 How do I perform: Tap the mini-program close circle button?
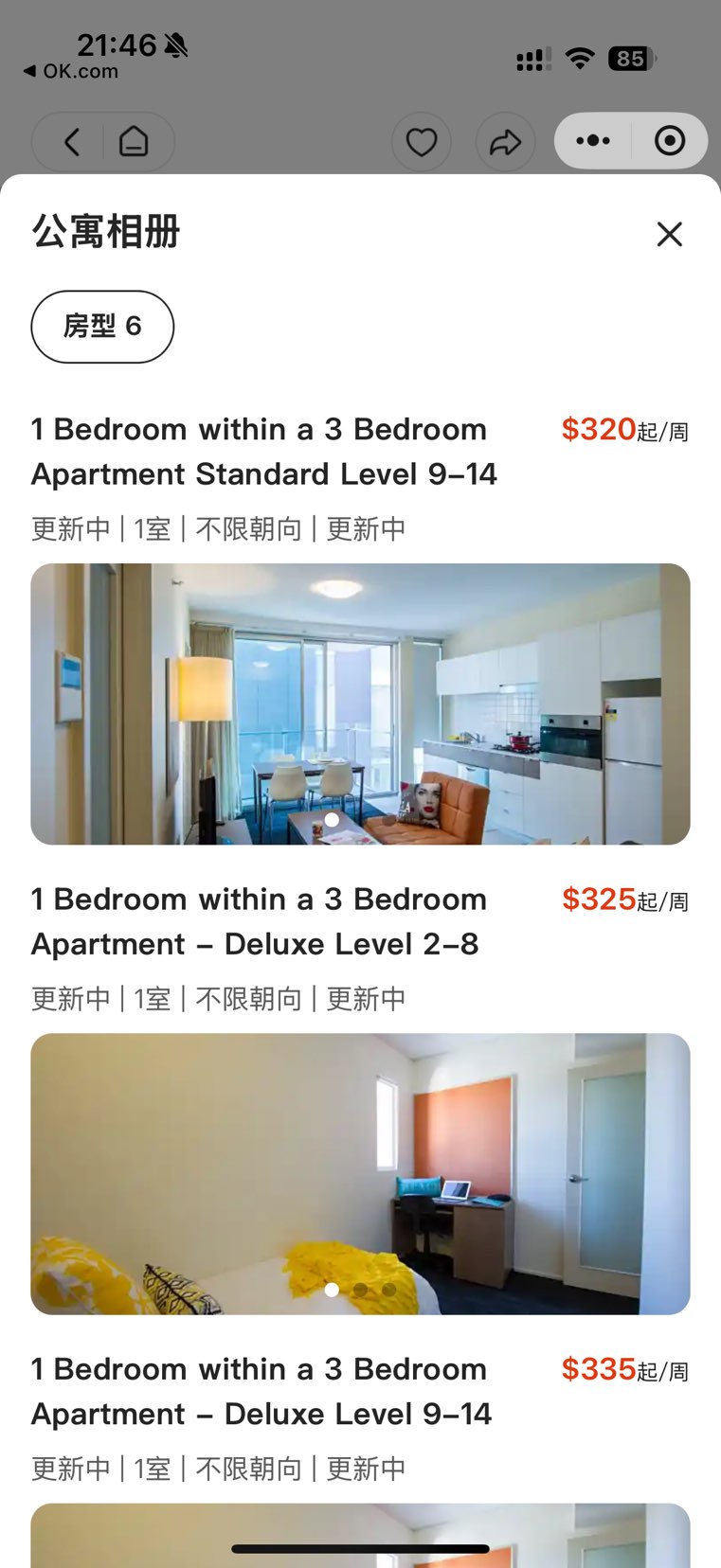[x=670, y=141]
